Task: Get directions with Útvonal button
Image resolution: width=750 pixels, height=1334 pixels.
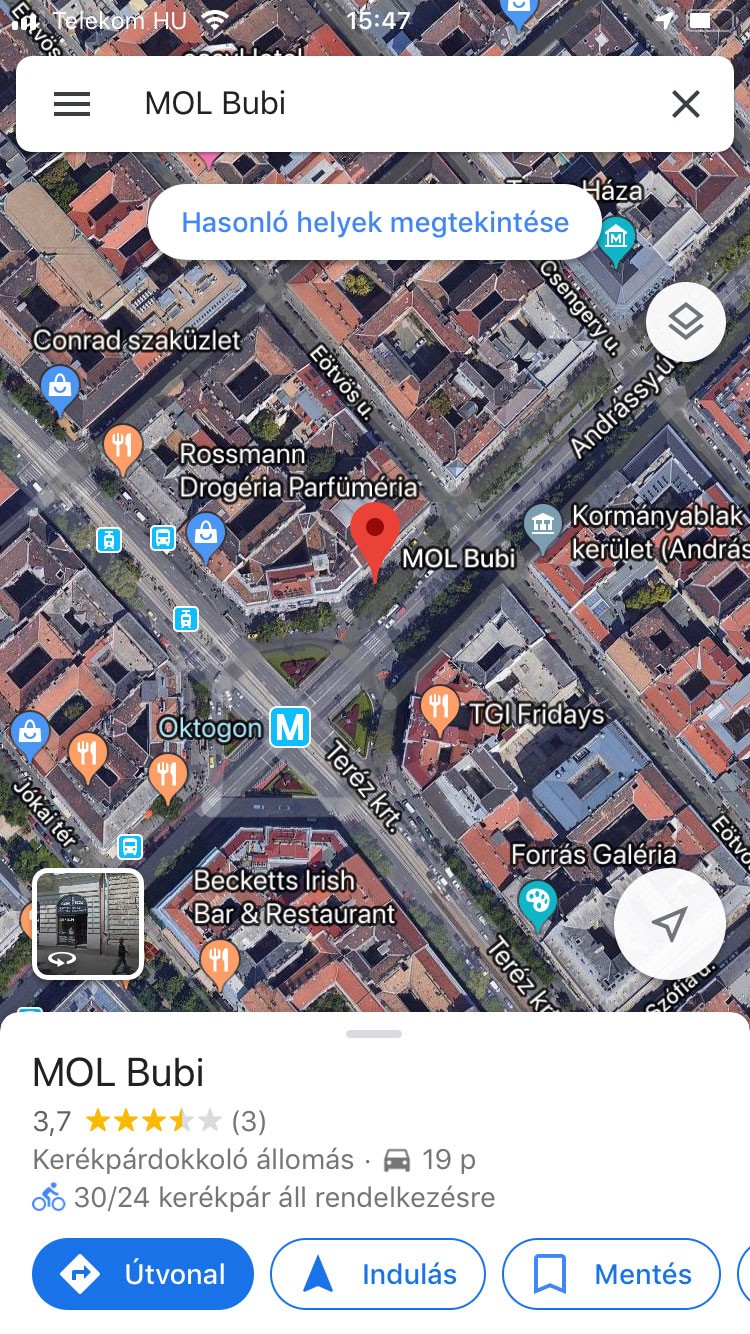Action: 143,1274
